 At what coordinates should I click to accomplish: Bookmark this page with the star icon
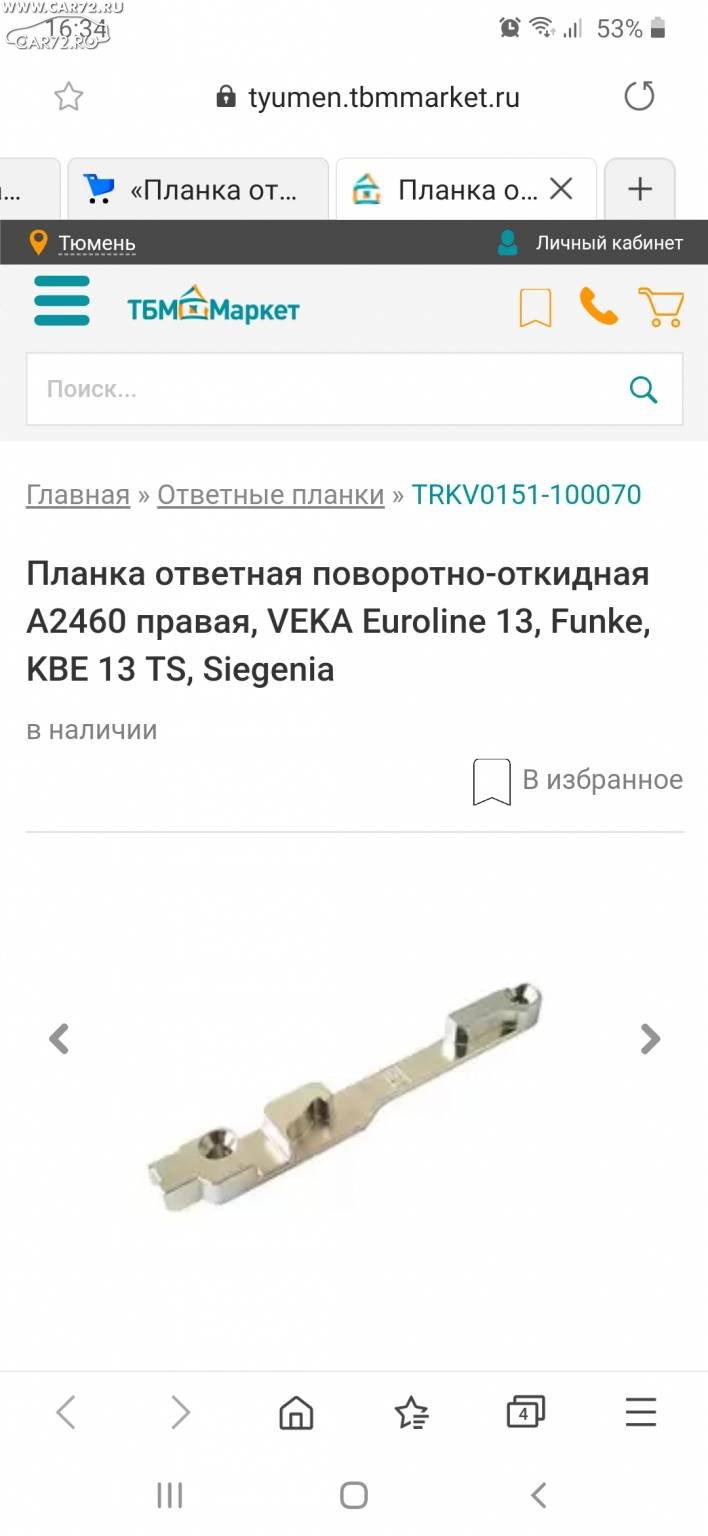68,97
